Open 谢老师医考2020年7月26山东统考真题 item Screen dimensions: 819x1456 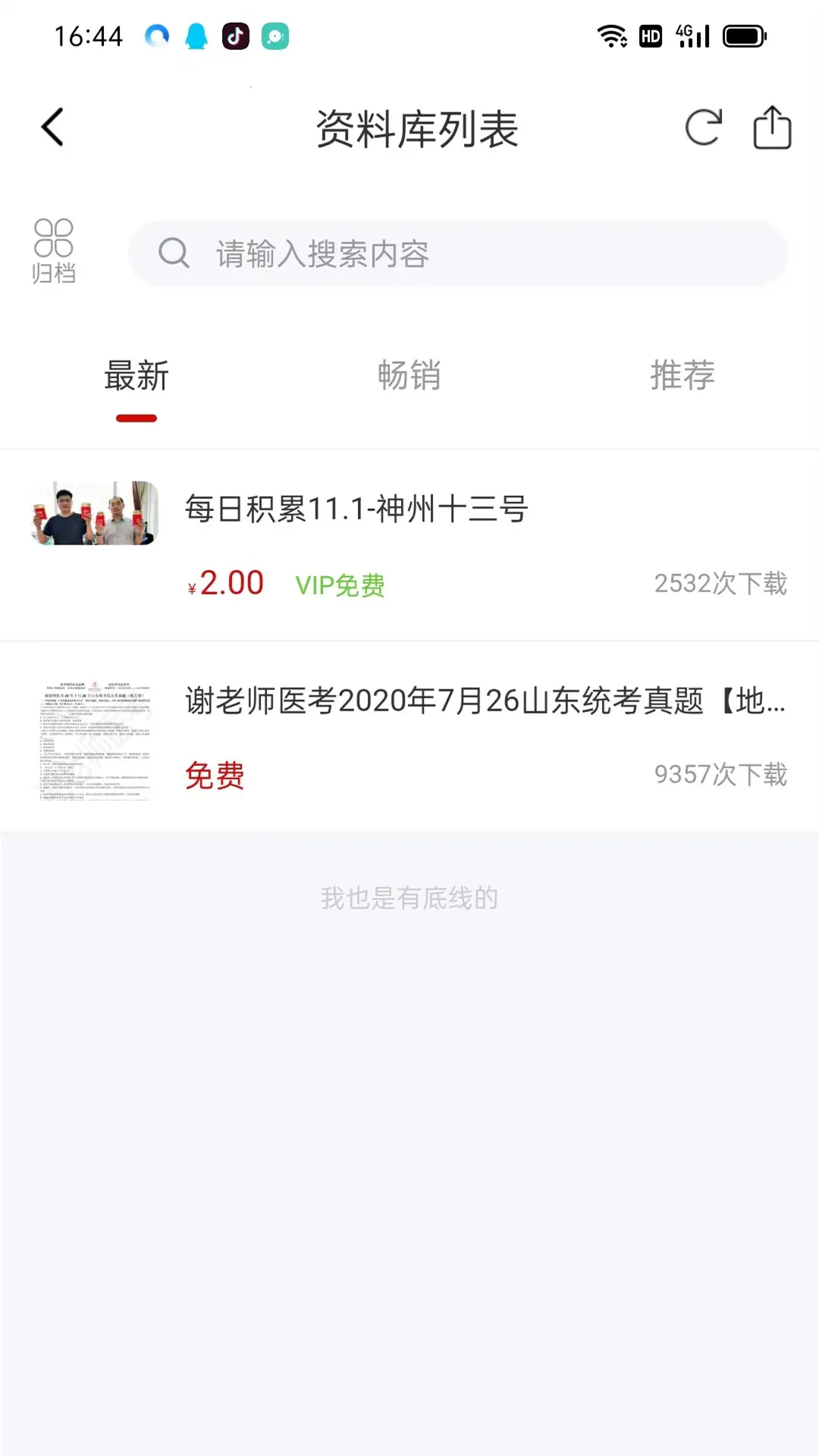coord(409,736)
